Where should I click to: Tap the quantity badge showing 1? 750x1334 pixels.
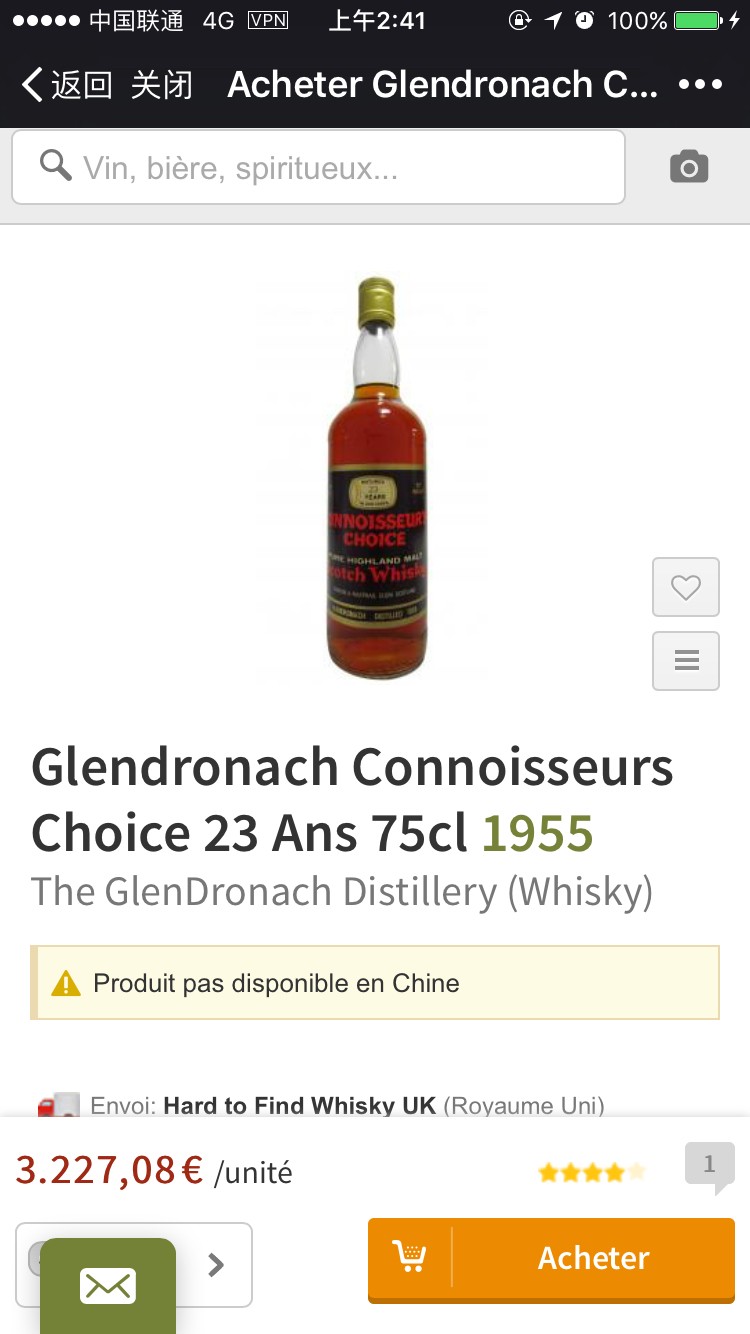(708, 1163)
